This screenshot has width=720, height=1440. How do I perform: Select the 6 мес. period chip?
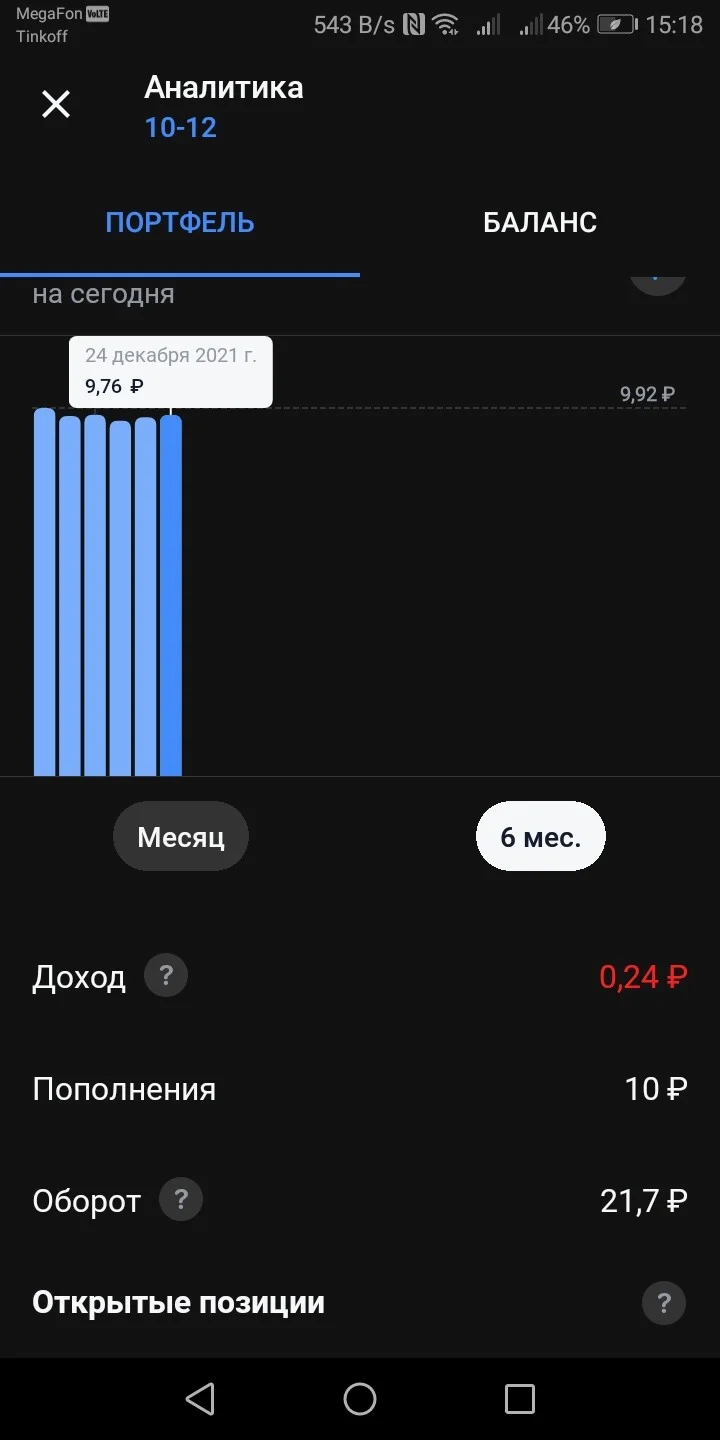pyautogui.click(x=540, y=836)
